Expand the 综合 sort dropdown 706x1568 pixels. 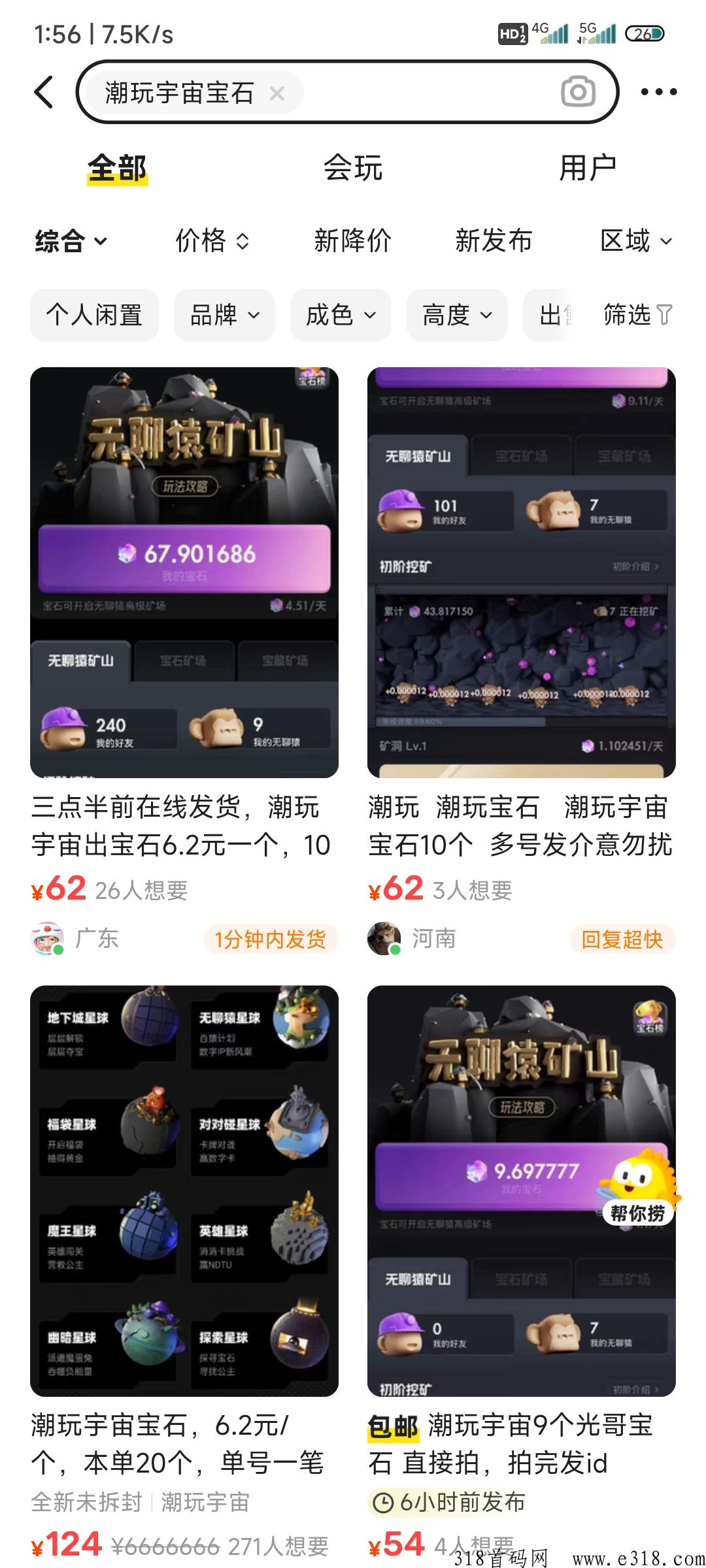[x=71, y=241]
